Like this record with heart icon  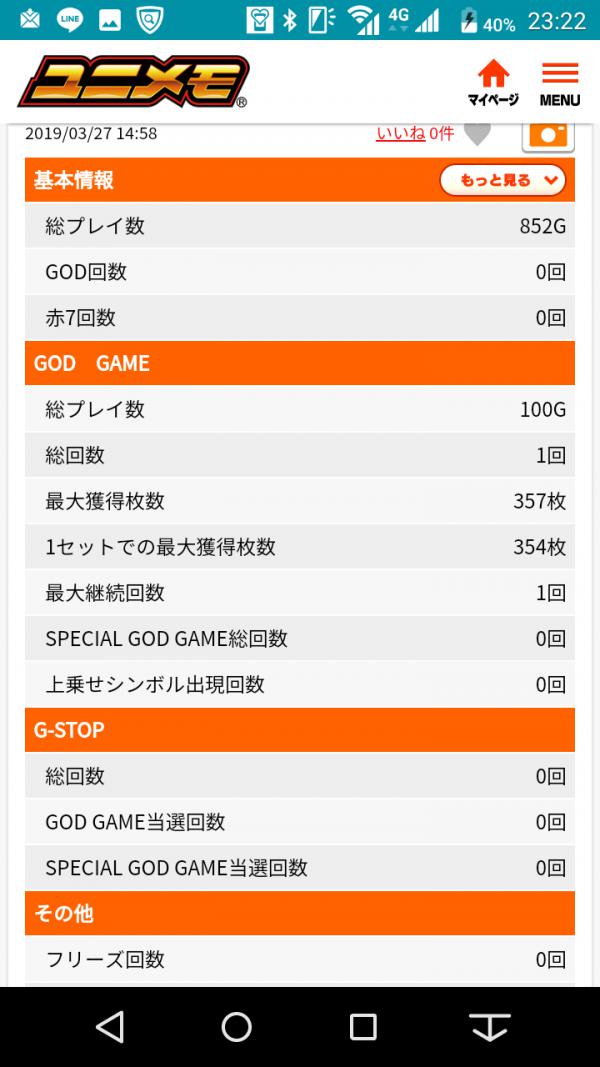click(x=478, y=134)
